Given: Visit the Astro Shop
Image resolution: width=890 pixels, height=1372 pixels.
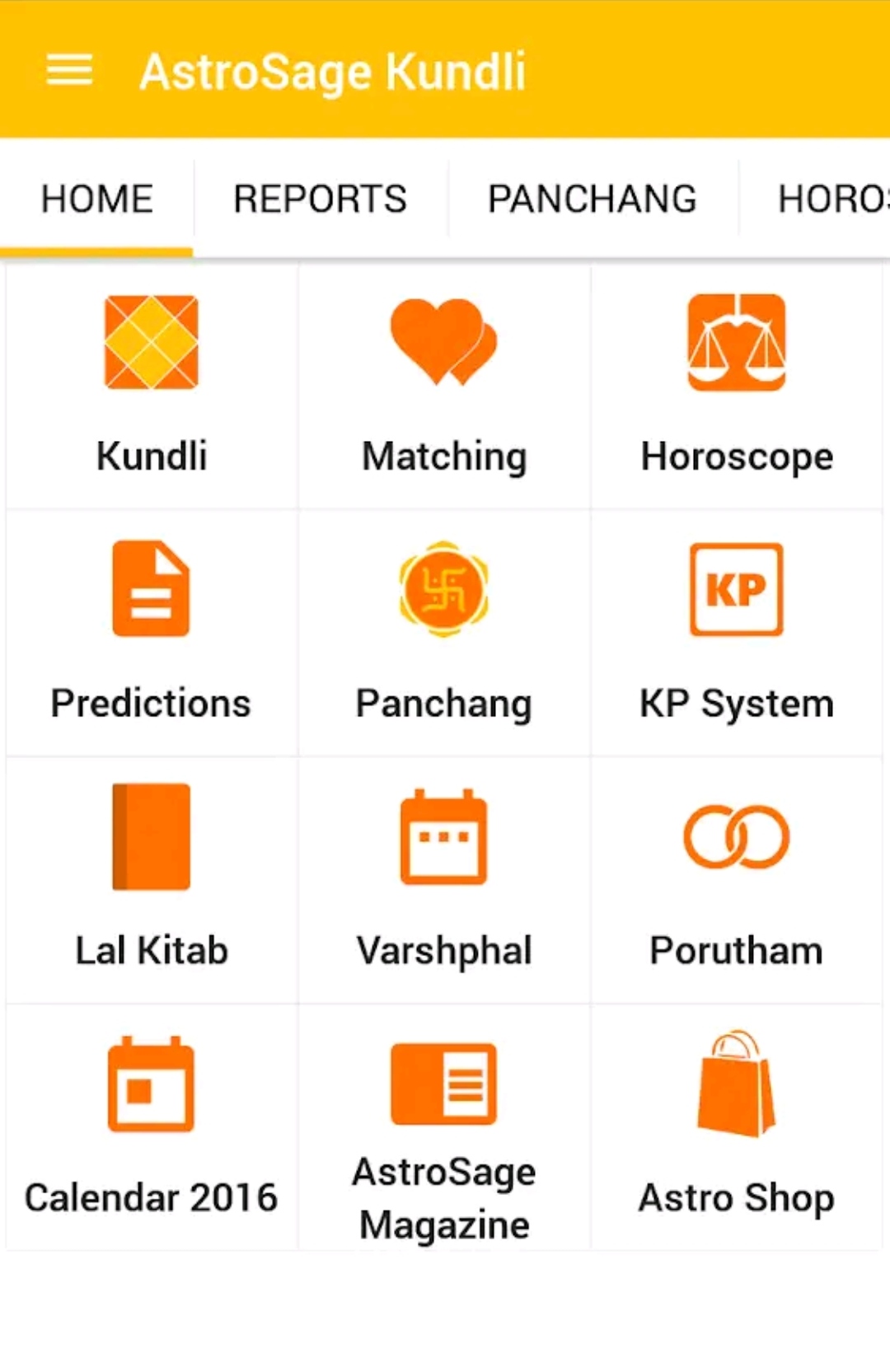Looking at the screenshot, I should pyautogui.click(x=737, y=1127).
